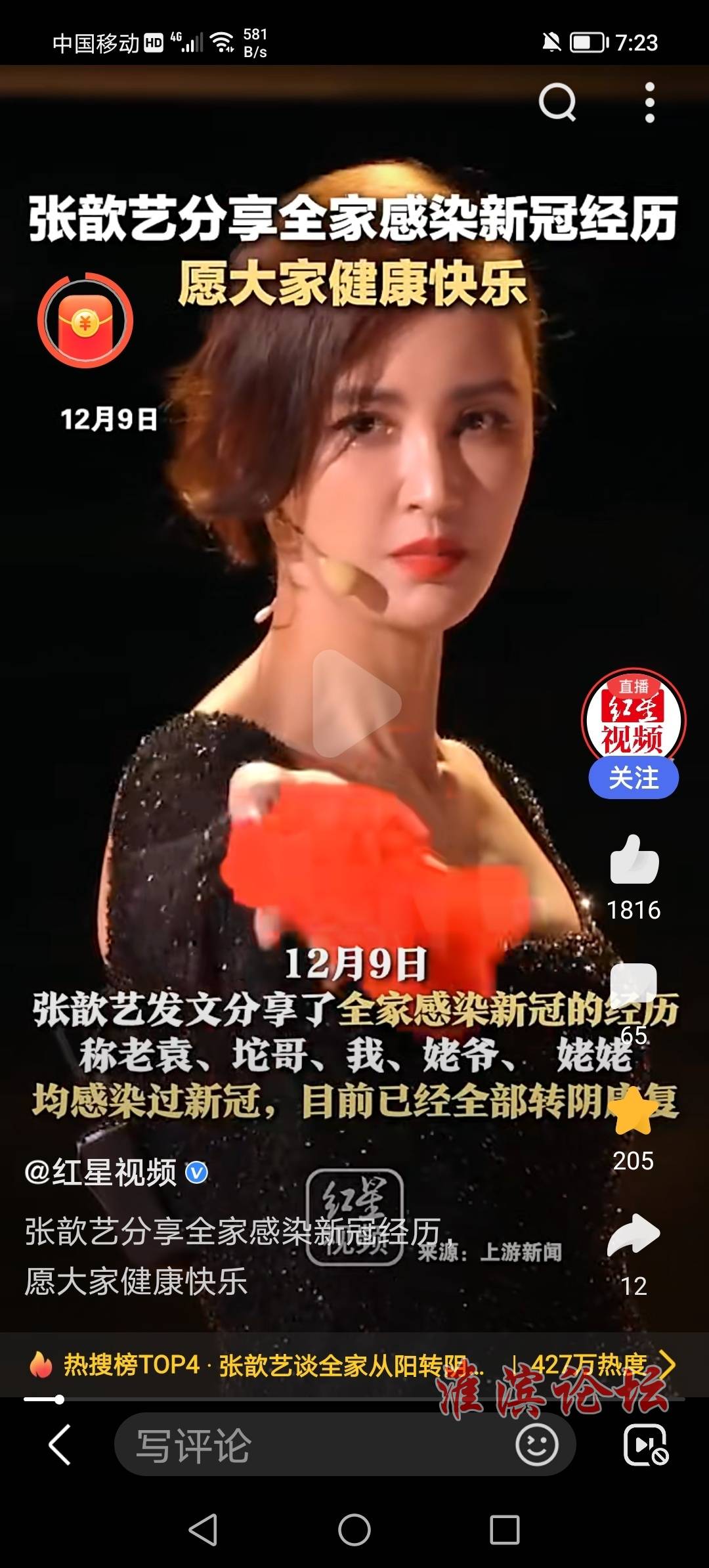Screen dimensions: 709x1568
Task: Open the comments with 65 count
Action: [x=634, y=985]
